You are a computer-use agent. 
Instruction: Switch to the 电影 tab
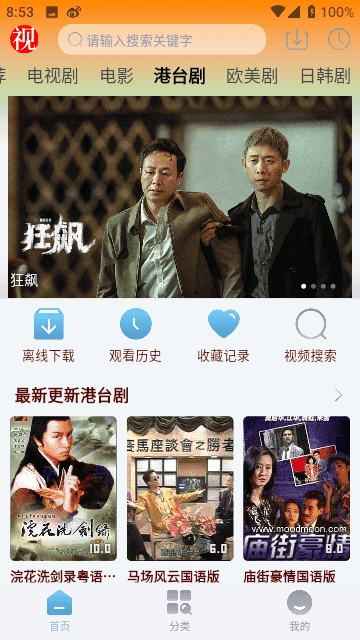coord(117,76)
